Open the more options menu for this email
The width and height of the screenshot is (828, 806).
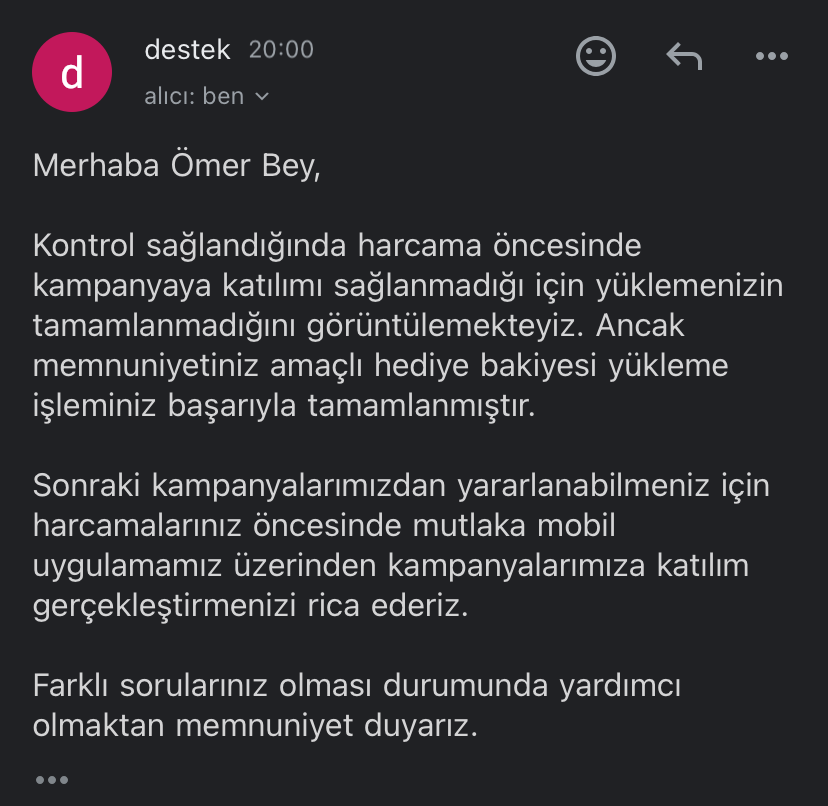tap(772, 56)
